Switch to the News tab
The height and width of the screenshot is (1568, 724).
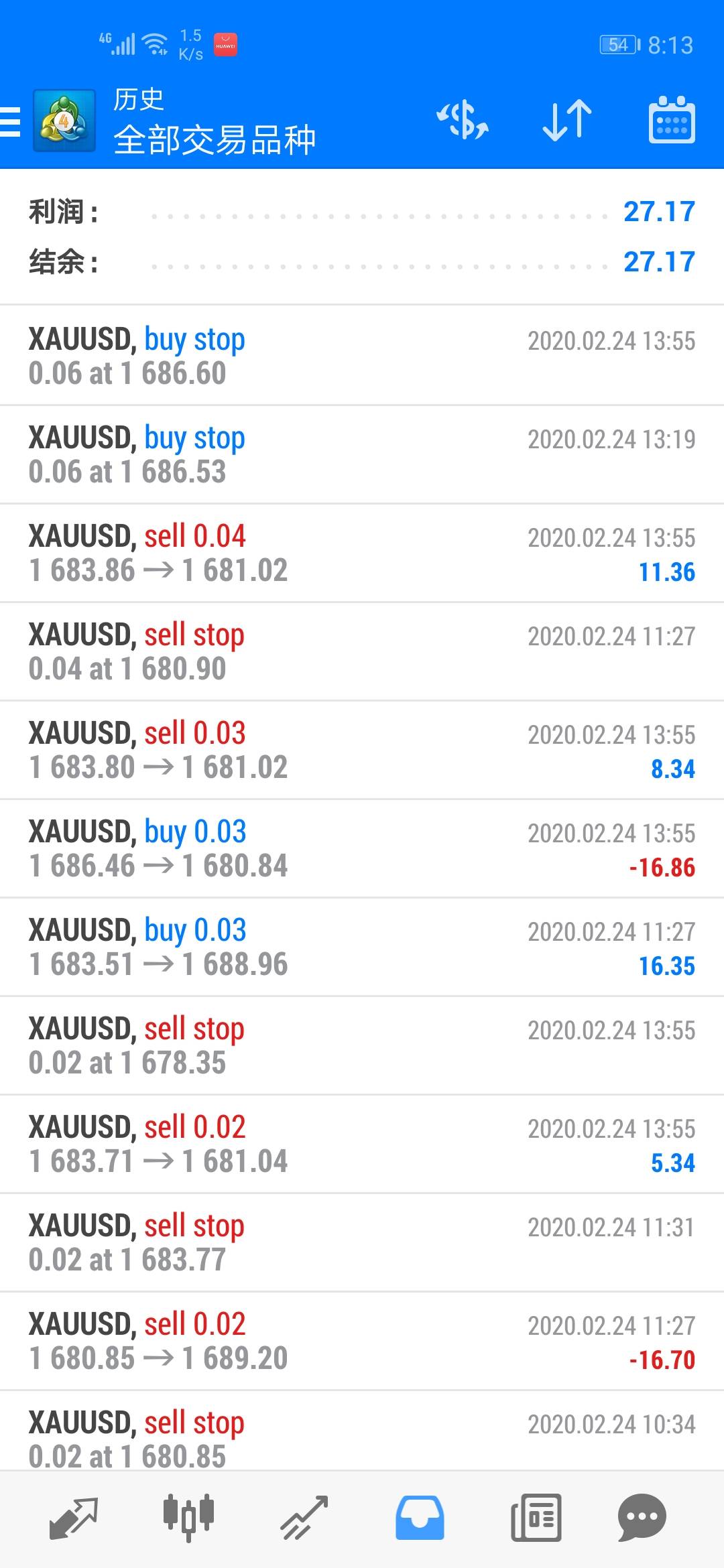(536, 1518)
